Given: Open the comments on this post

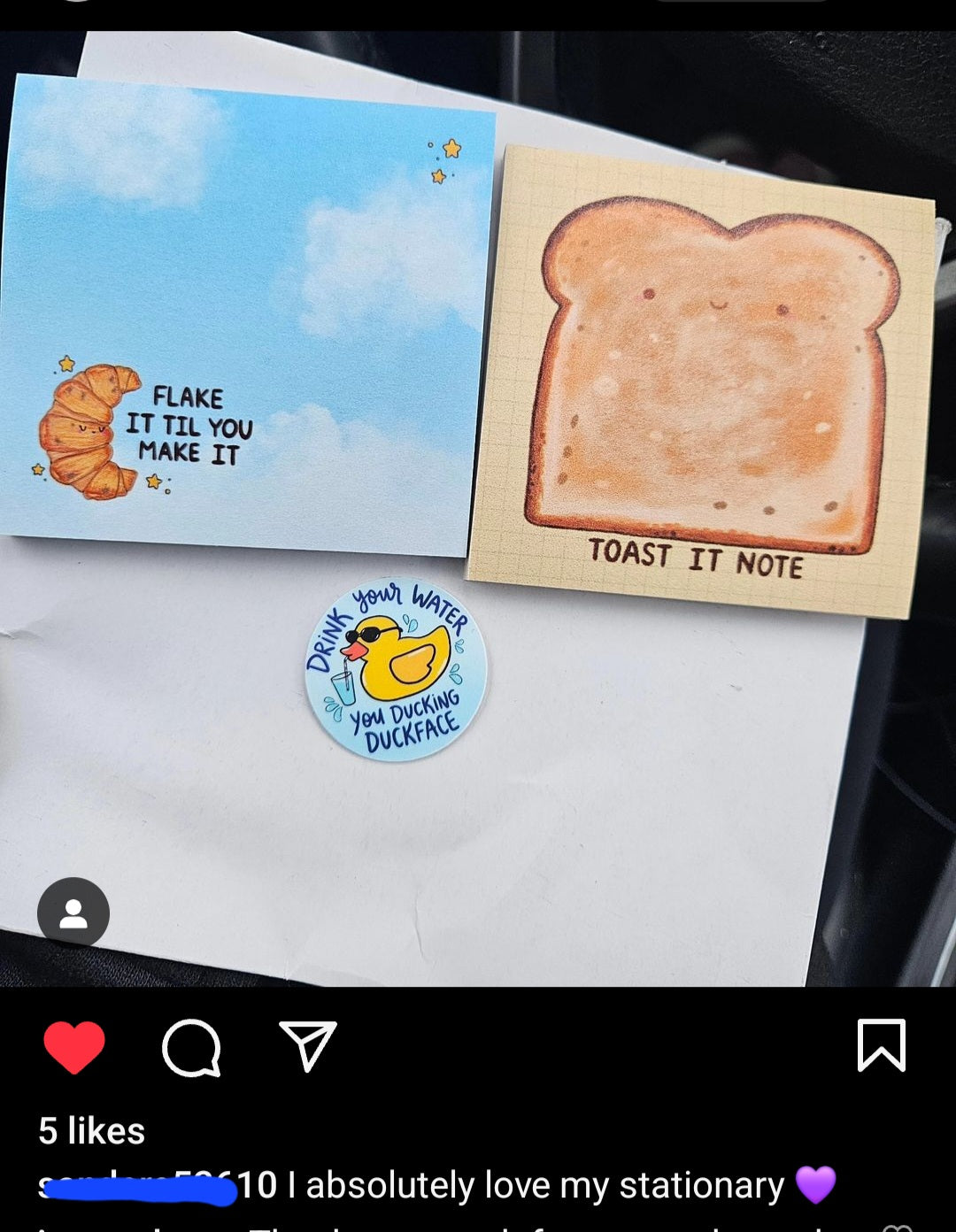Looking at the screenshot, I should 191,1047.
